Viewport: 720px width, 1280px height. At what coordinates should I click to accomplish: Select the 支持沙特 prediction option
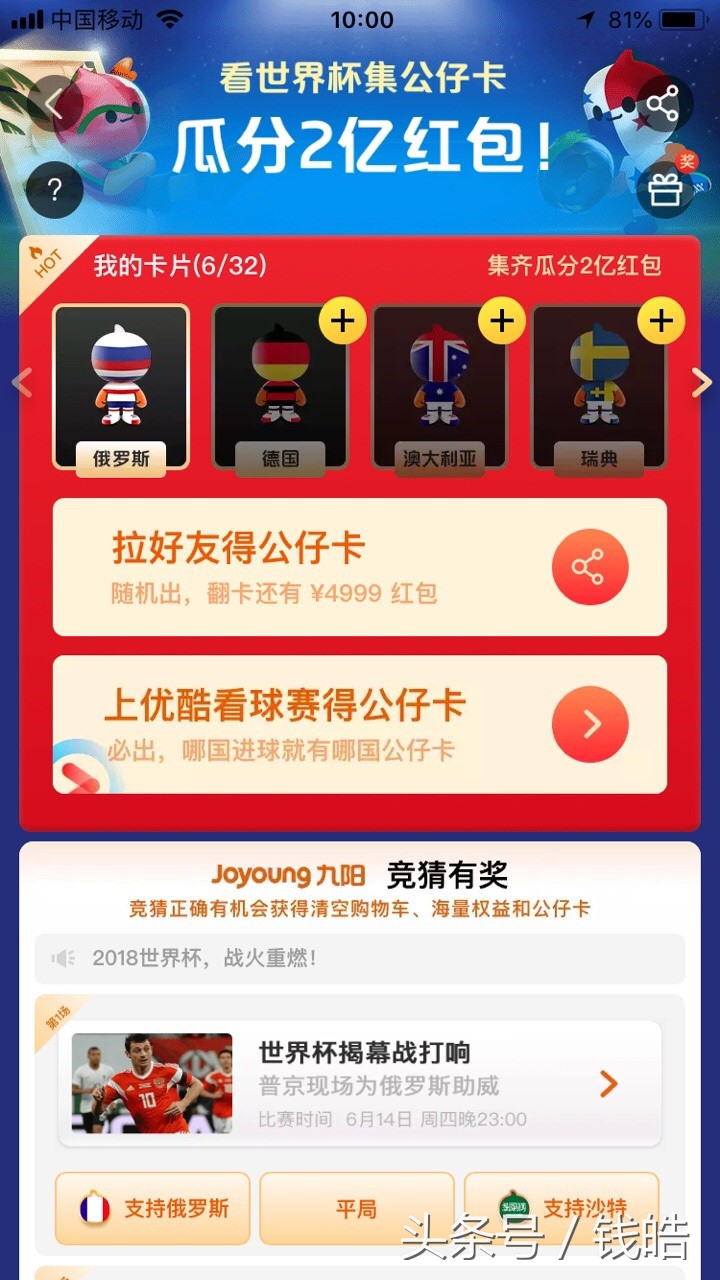561,1209
